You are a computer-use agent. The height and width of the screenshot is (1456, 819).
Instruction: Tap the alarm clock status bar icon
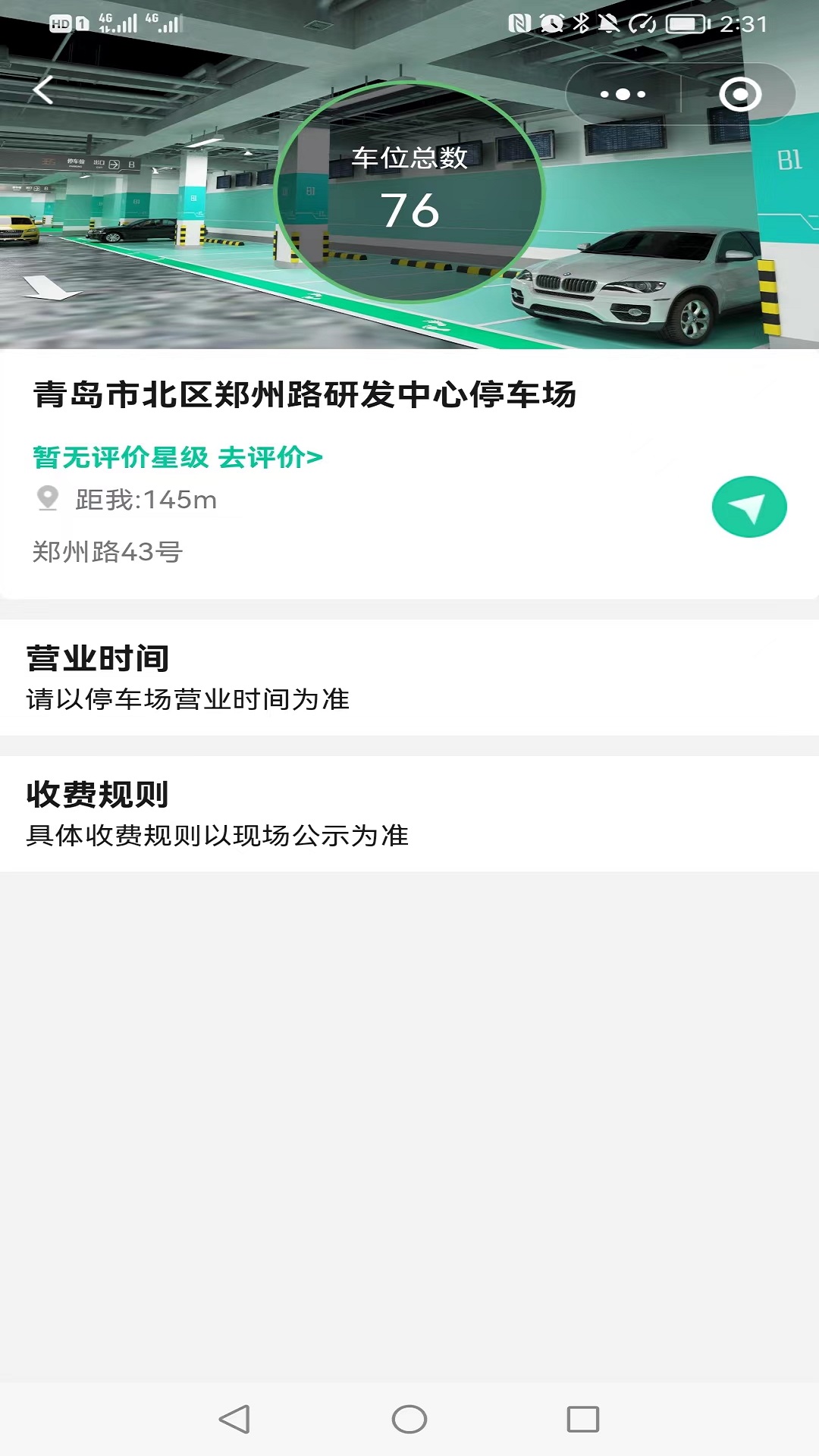click(x=550, y=23)
